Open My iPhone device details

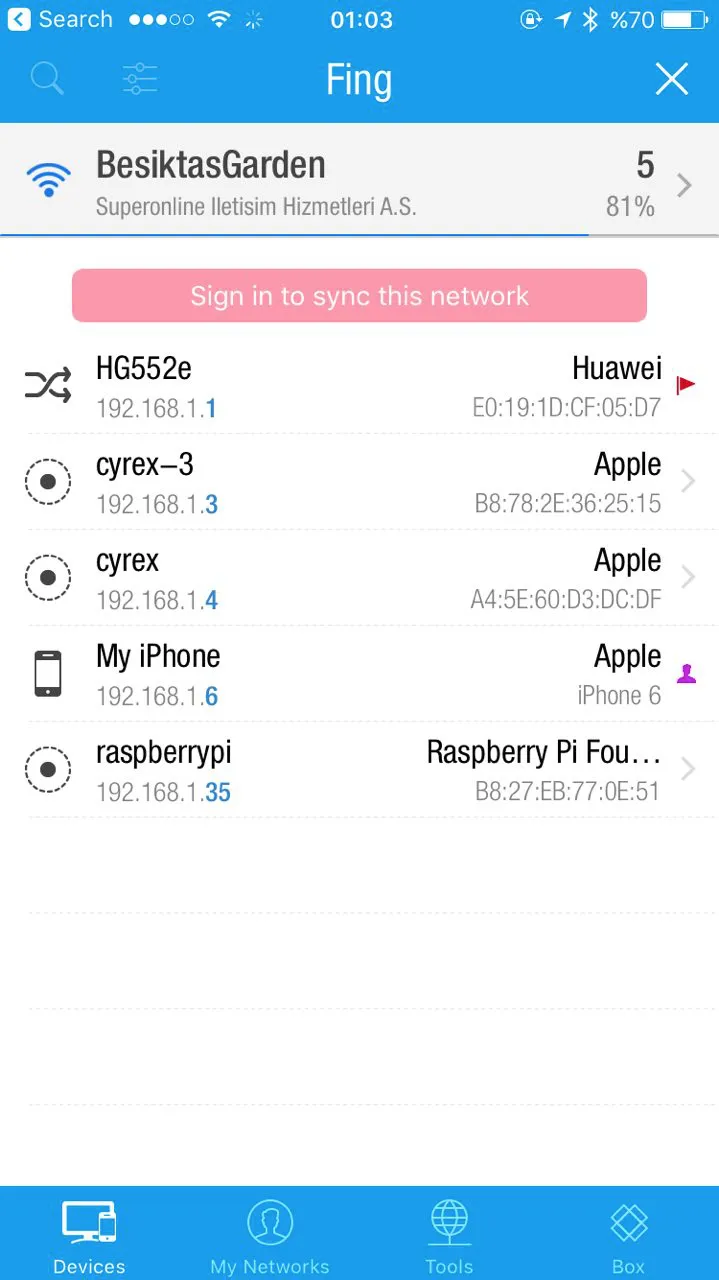click(x=359, y=674)
